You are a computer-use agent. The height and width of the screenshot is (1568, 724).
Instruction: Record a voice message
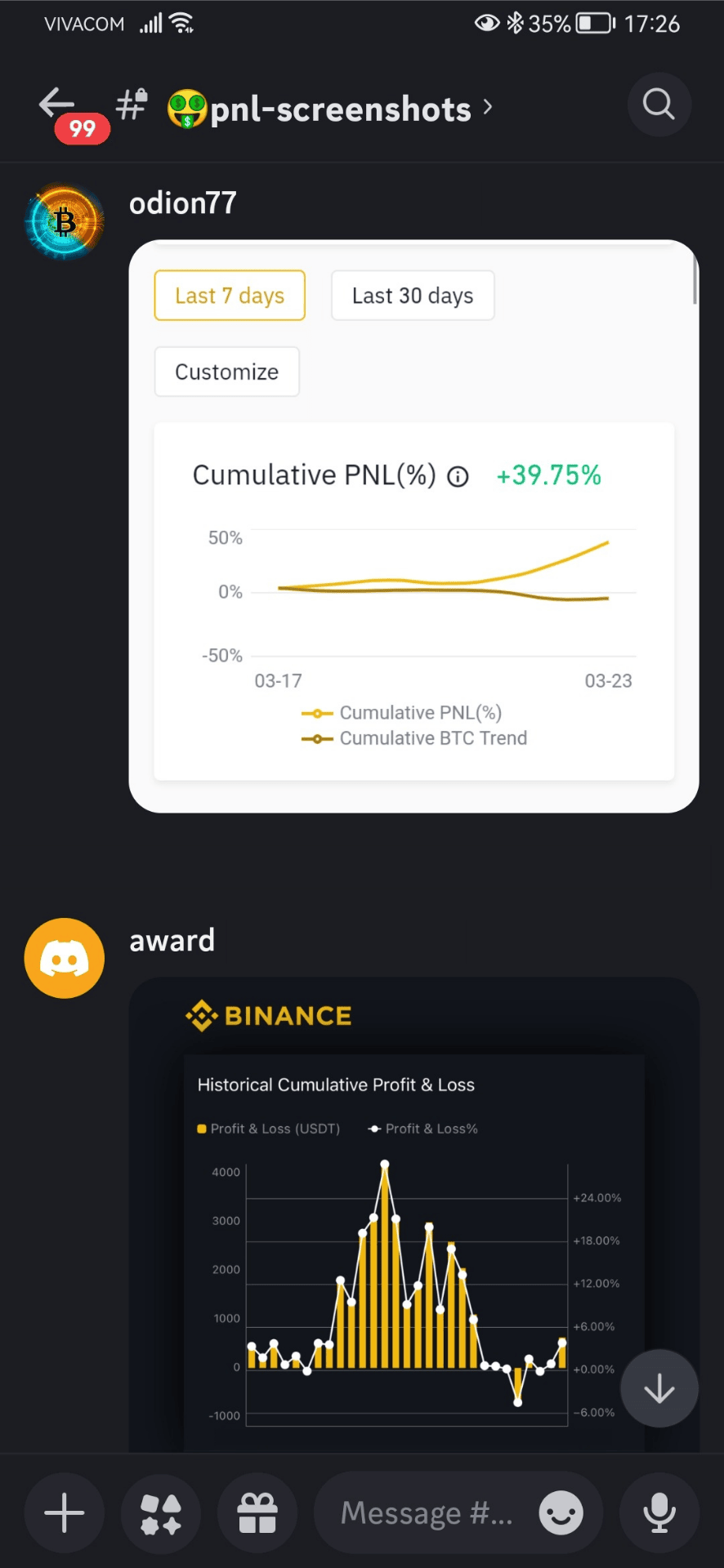[x=659, y=1513]
